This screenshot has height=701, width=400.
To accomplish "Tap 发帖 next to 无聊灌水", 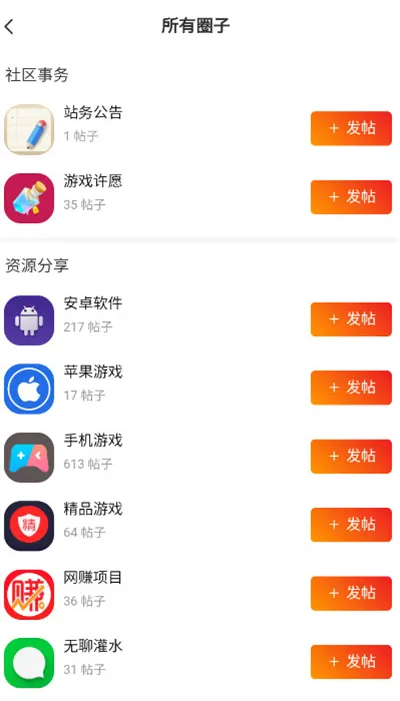I will click(x=351, y=662).
